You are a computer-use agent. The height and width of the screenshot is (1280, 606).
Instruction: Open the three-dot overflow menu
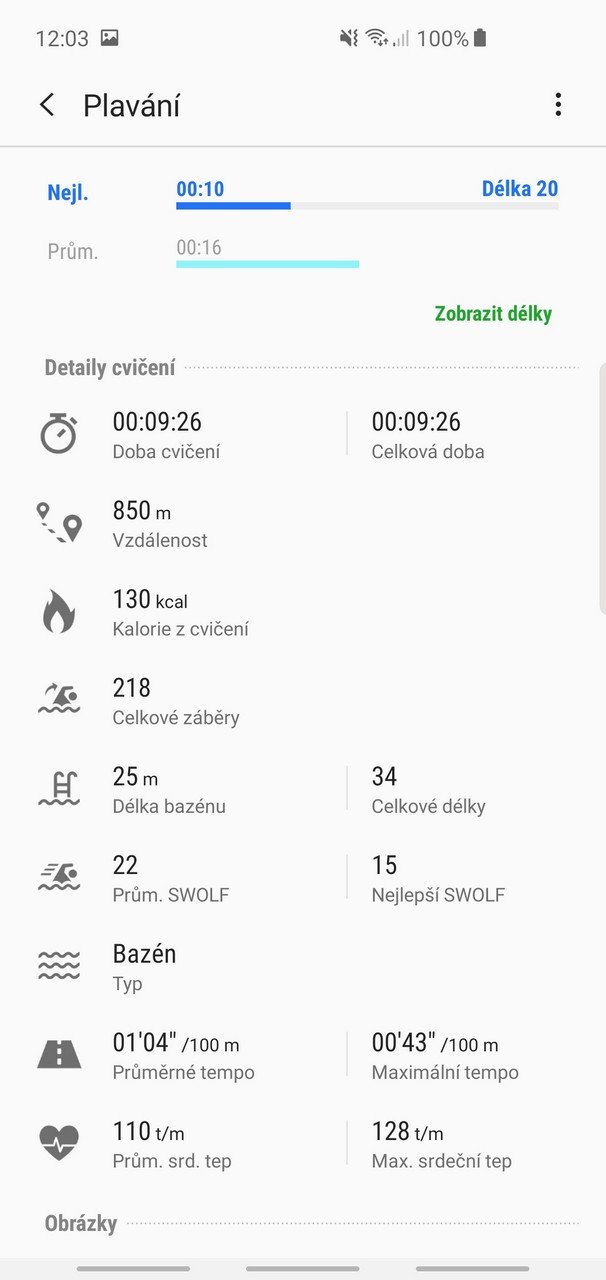[558, 105]
